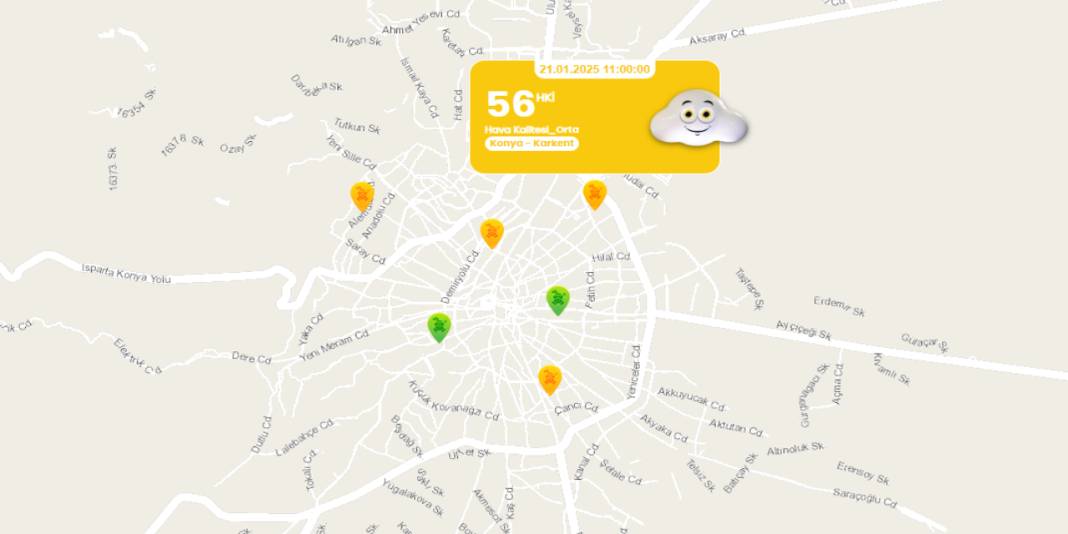Open the orange marker below the Karkent popup
This screenshot has width=1068, height=534.
[x=595, y=193]
